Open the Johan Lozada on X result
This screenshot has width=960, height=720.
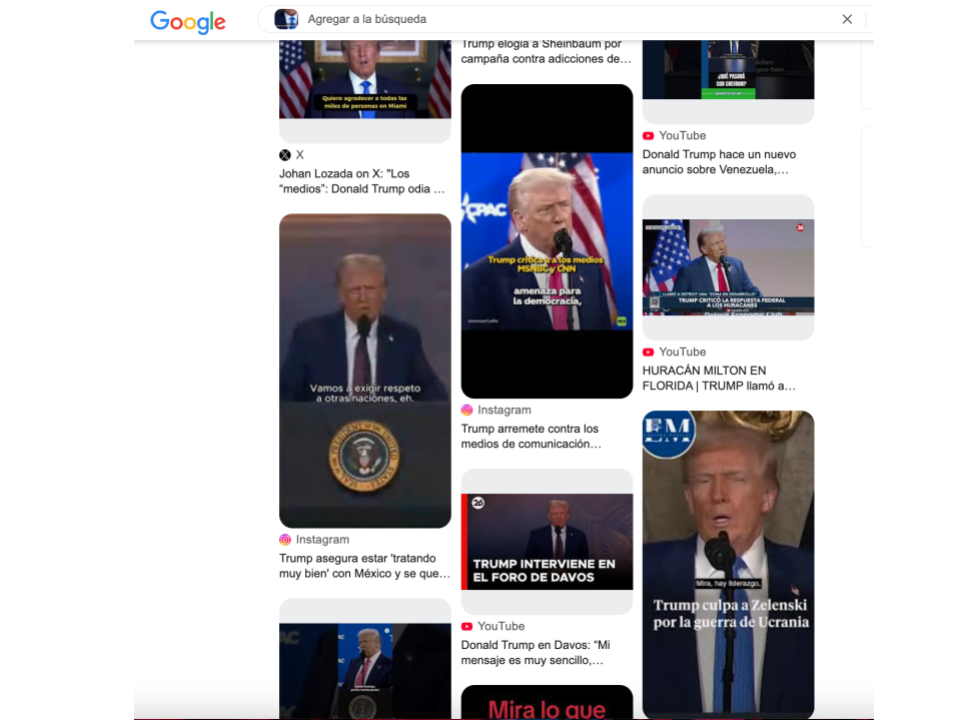pyautogui.click(x=363, y=181)
